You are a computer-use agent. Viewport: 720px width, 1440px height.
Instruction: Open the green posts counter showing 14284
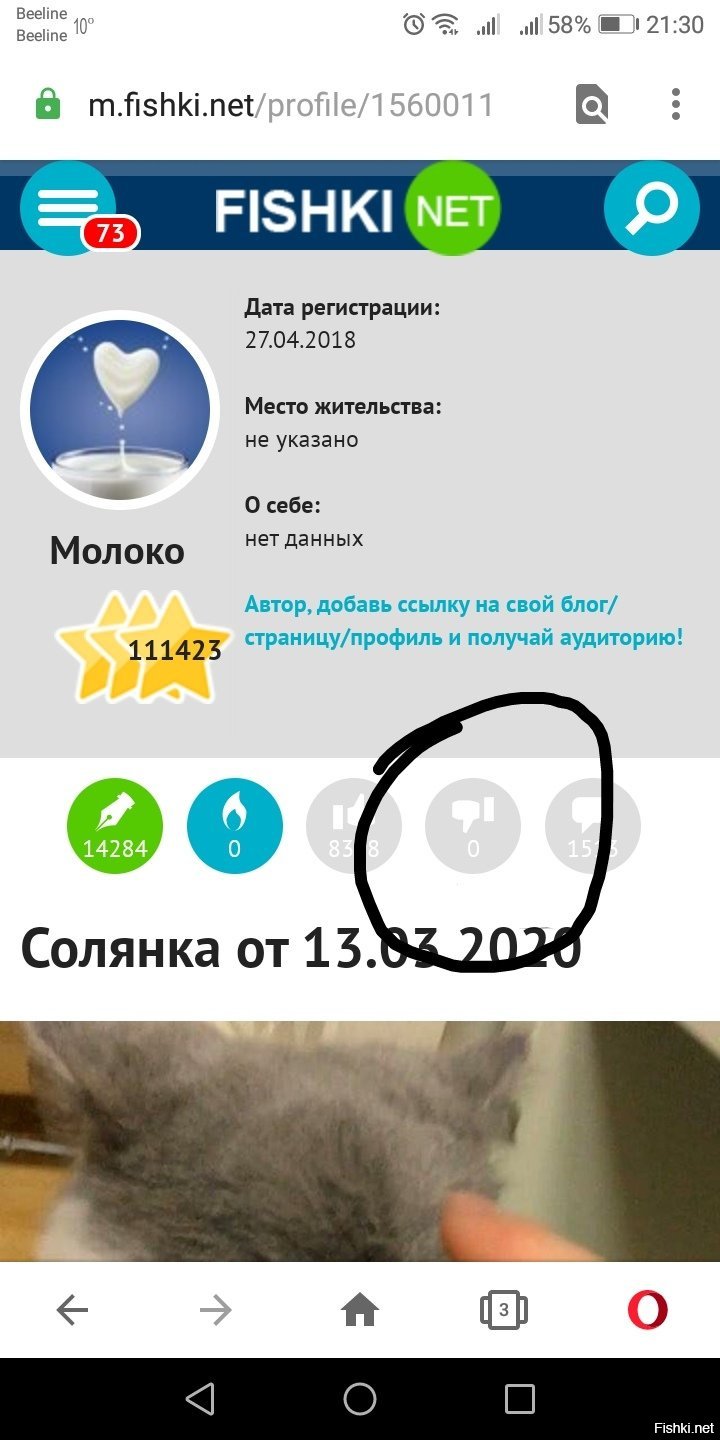point(115,827)
